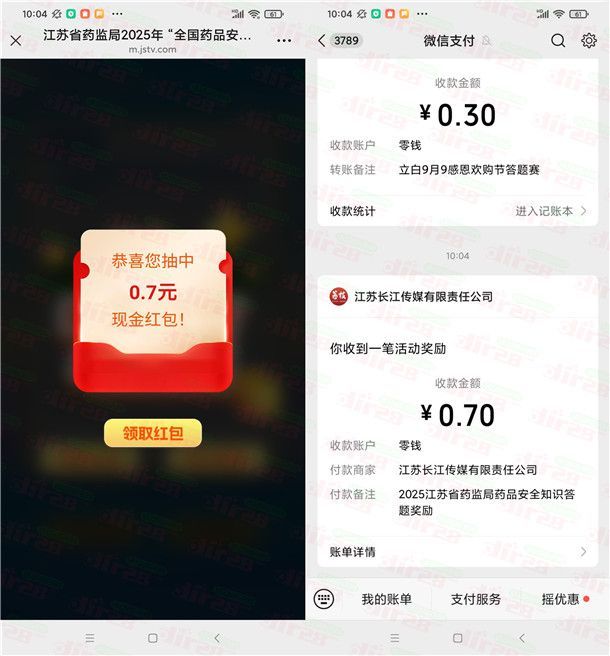Open the 微信支付 settings gear
This screenshot has height=656, width=610.
pyautogui.click(x=589, y=41)
